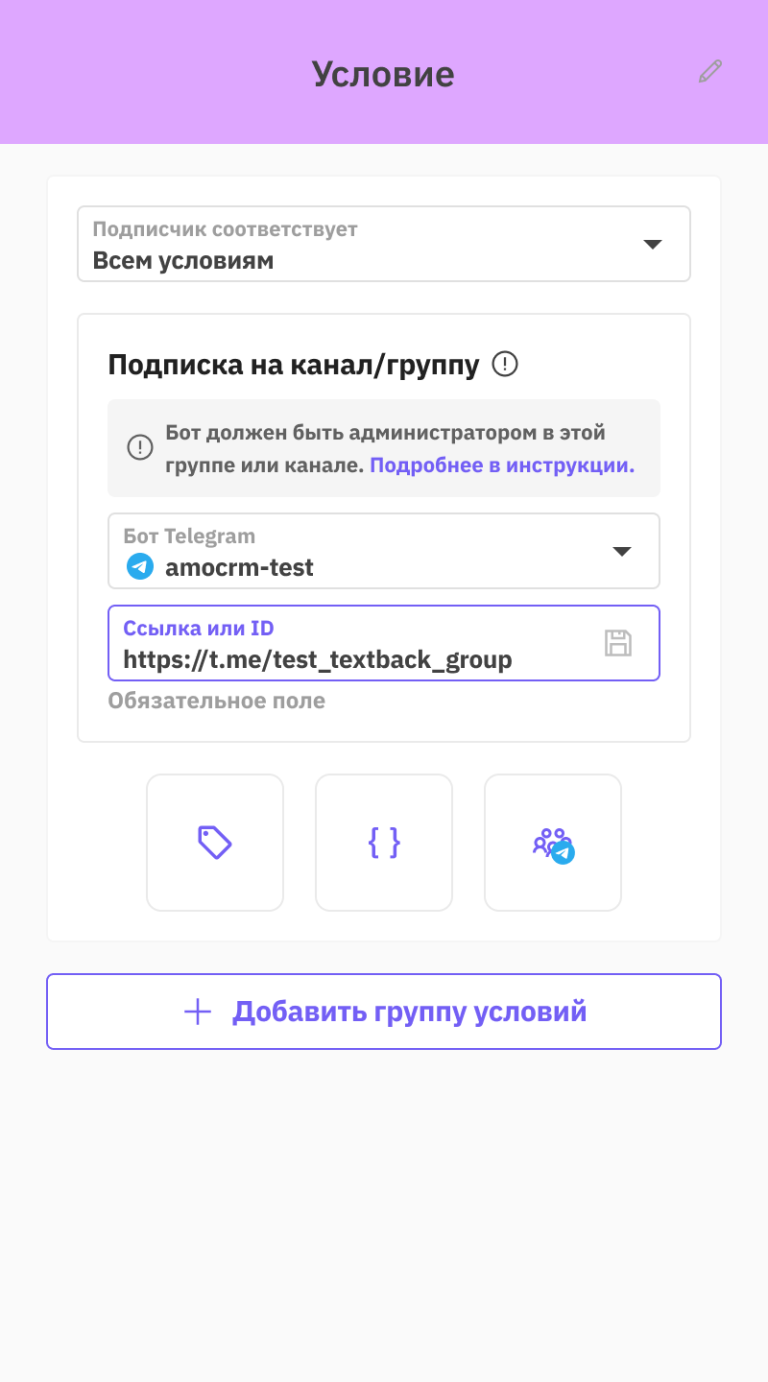This screenshot has width=768, height=1382.
Task: Open the Подробнее в инструкции link
Action: pyautogui.click(x=502, y=466)
